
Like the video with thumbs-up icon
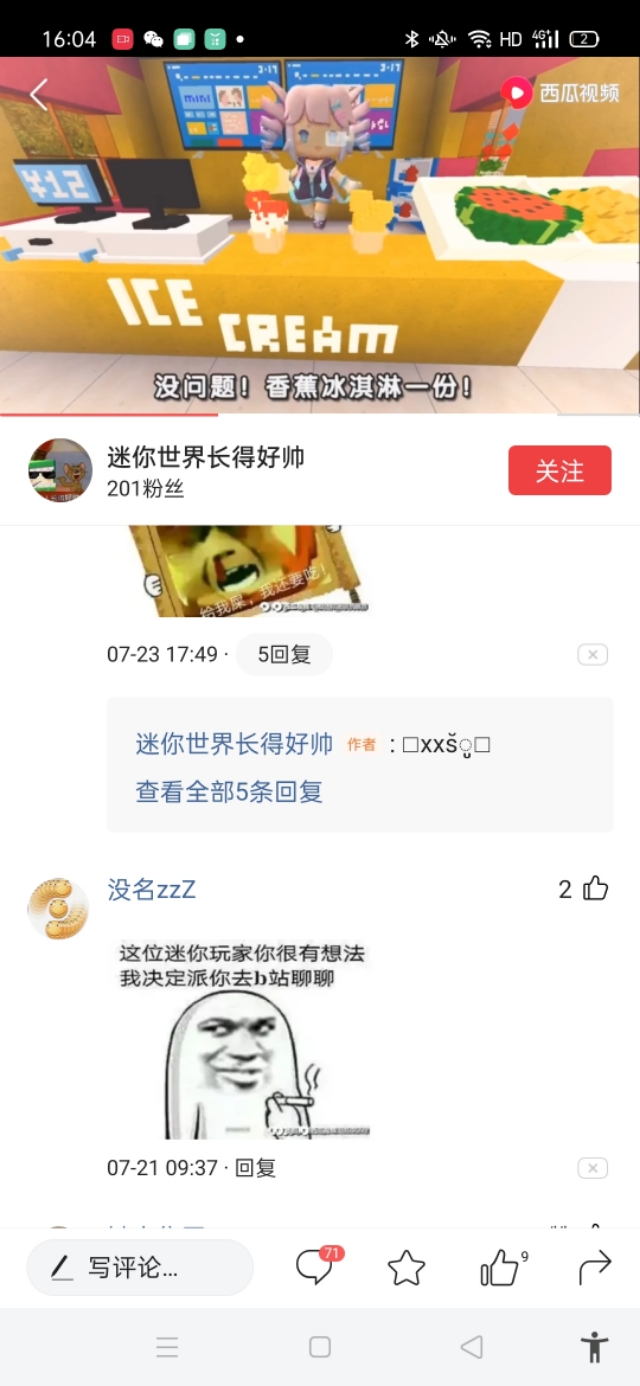coord(499,1269)
